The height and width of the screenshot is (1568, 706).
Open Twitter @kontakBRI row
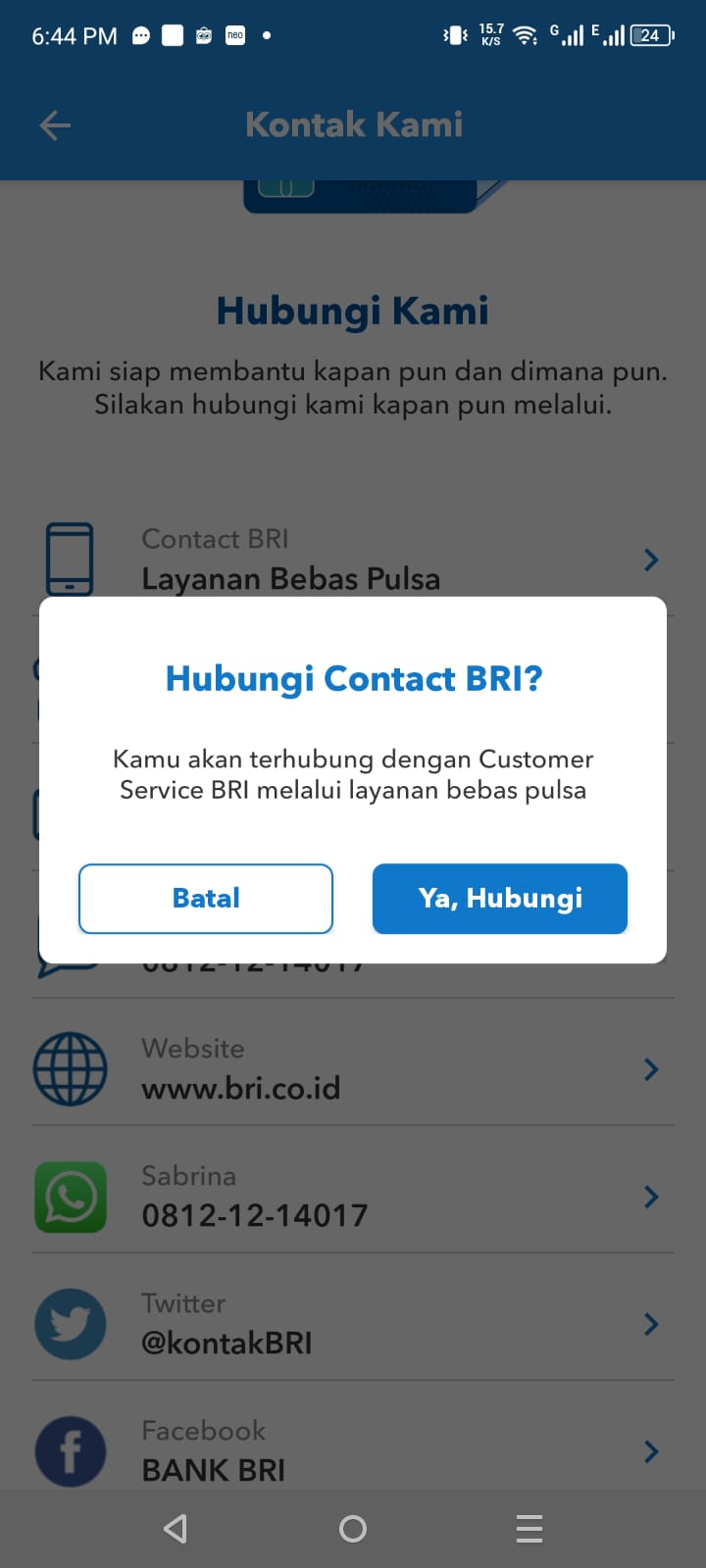(353, 1323)
